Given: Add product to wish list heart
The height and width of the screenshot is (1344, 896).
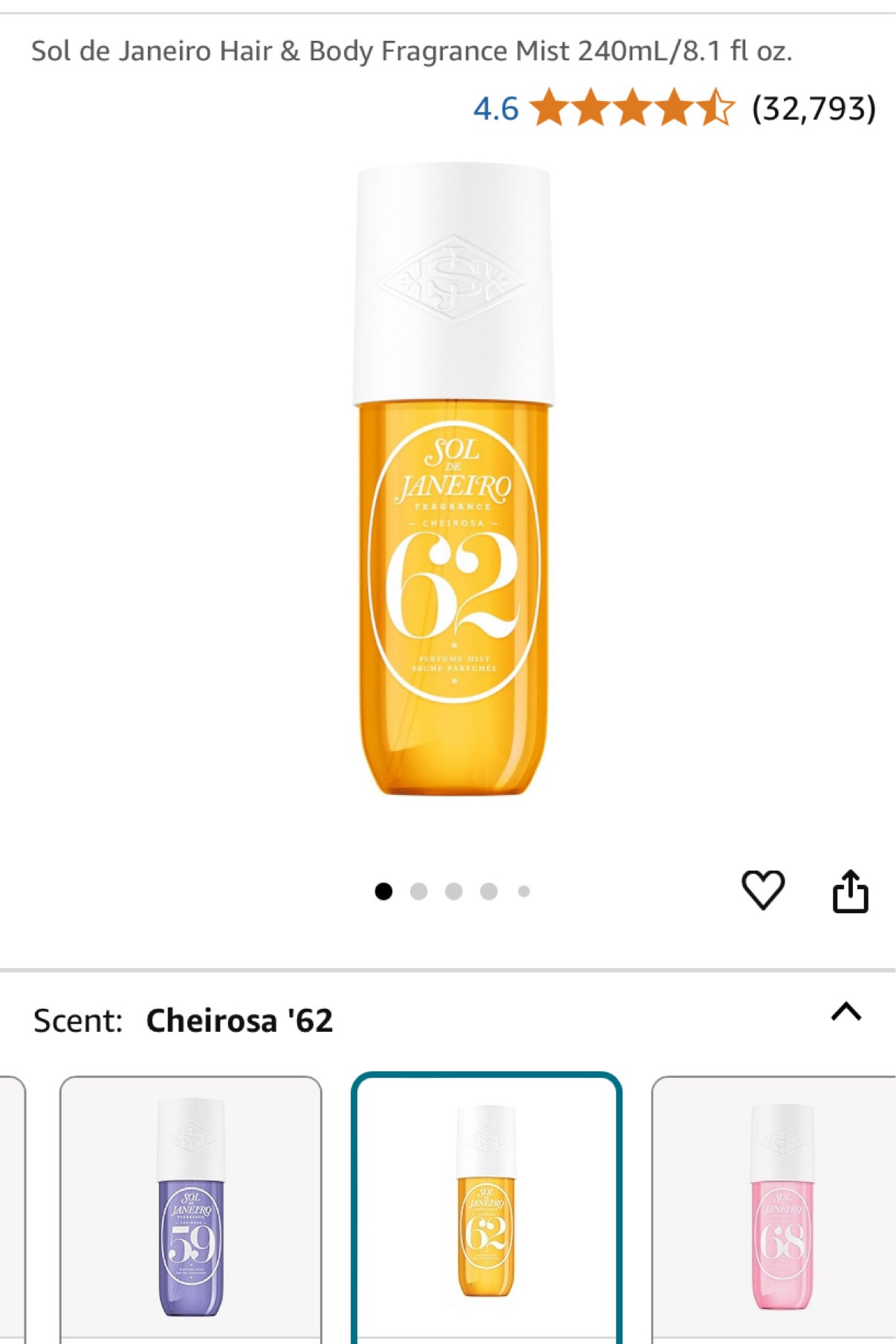Looking at the screenshot, I should point(763,889).
